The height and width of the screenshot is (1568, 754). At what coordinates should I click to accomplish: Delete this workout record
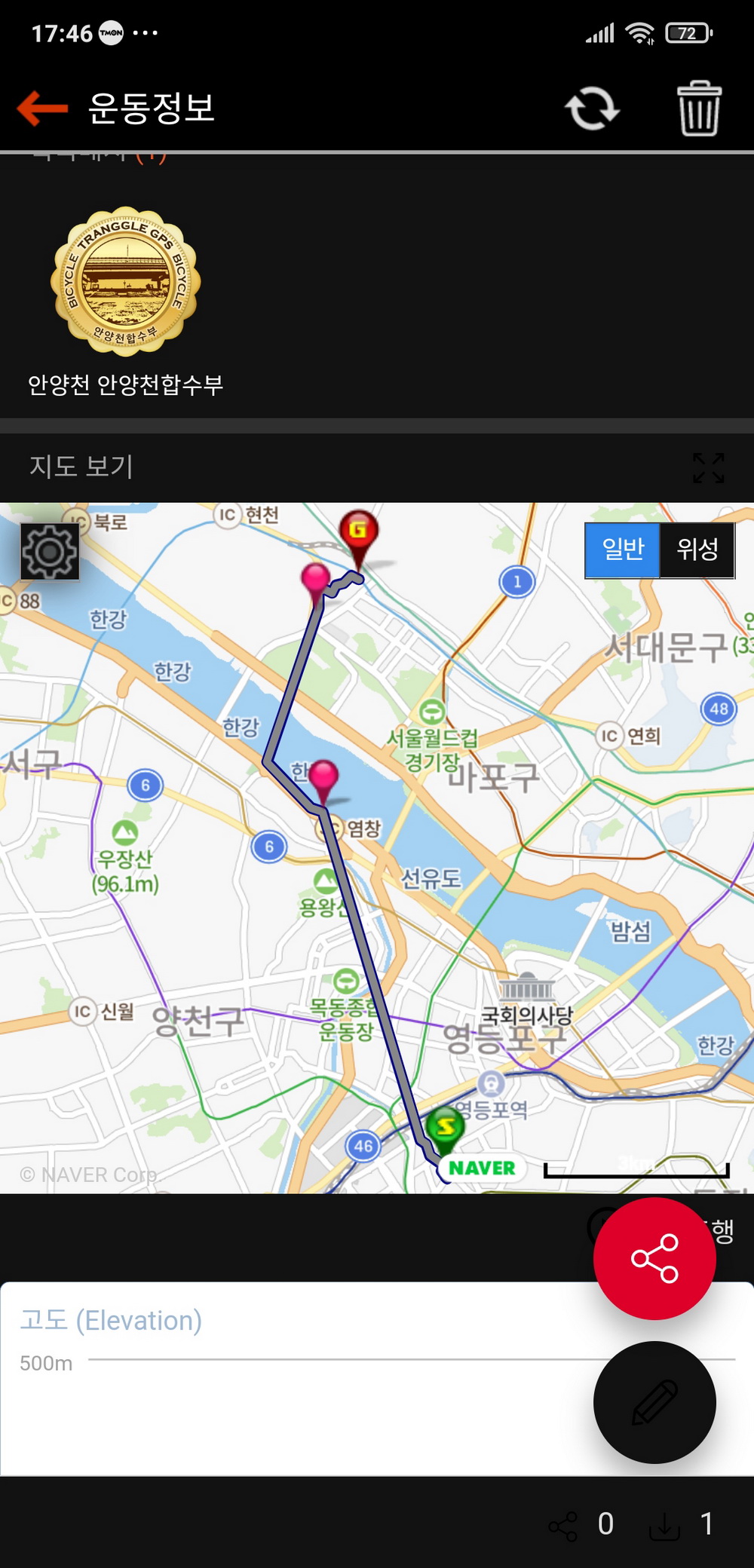tap(699, 109)
